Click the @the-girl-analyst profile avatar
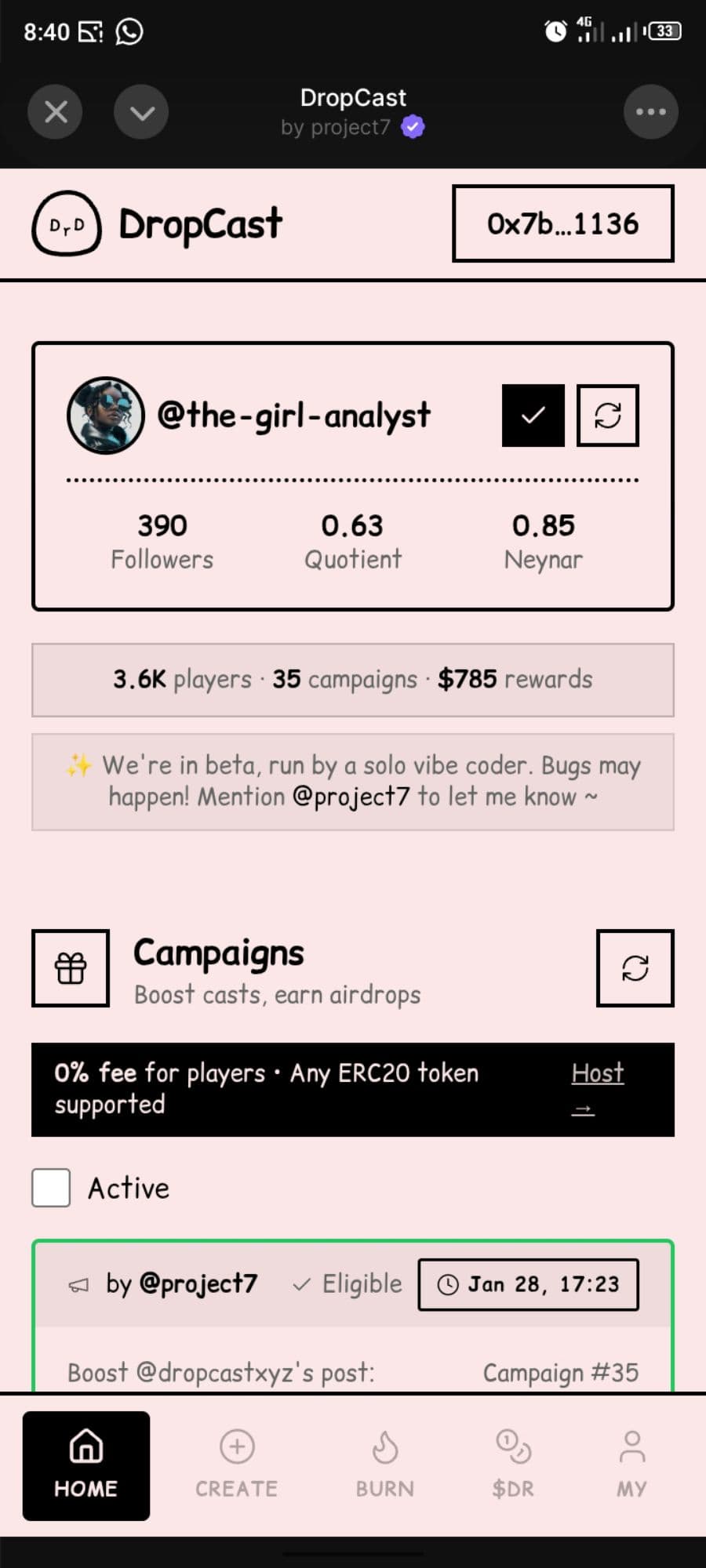Image resolution: width=706 pixels, height=1568 pixels. click(107, 416)
